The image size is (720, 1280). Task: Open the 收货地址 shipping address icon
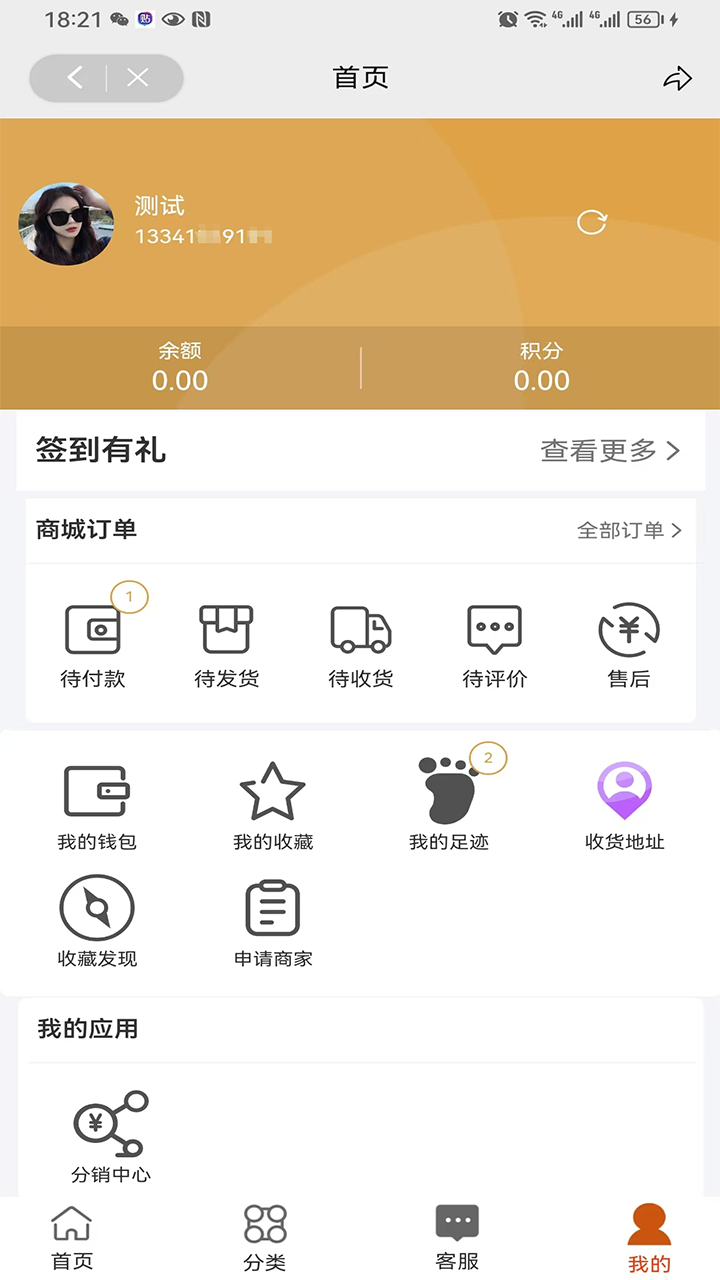pyautogui.click(x=623, y=790)
